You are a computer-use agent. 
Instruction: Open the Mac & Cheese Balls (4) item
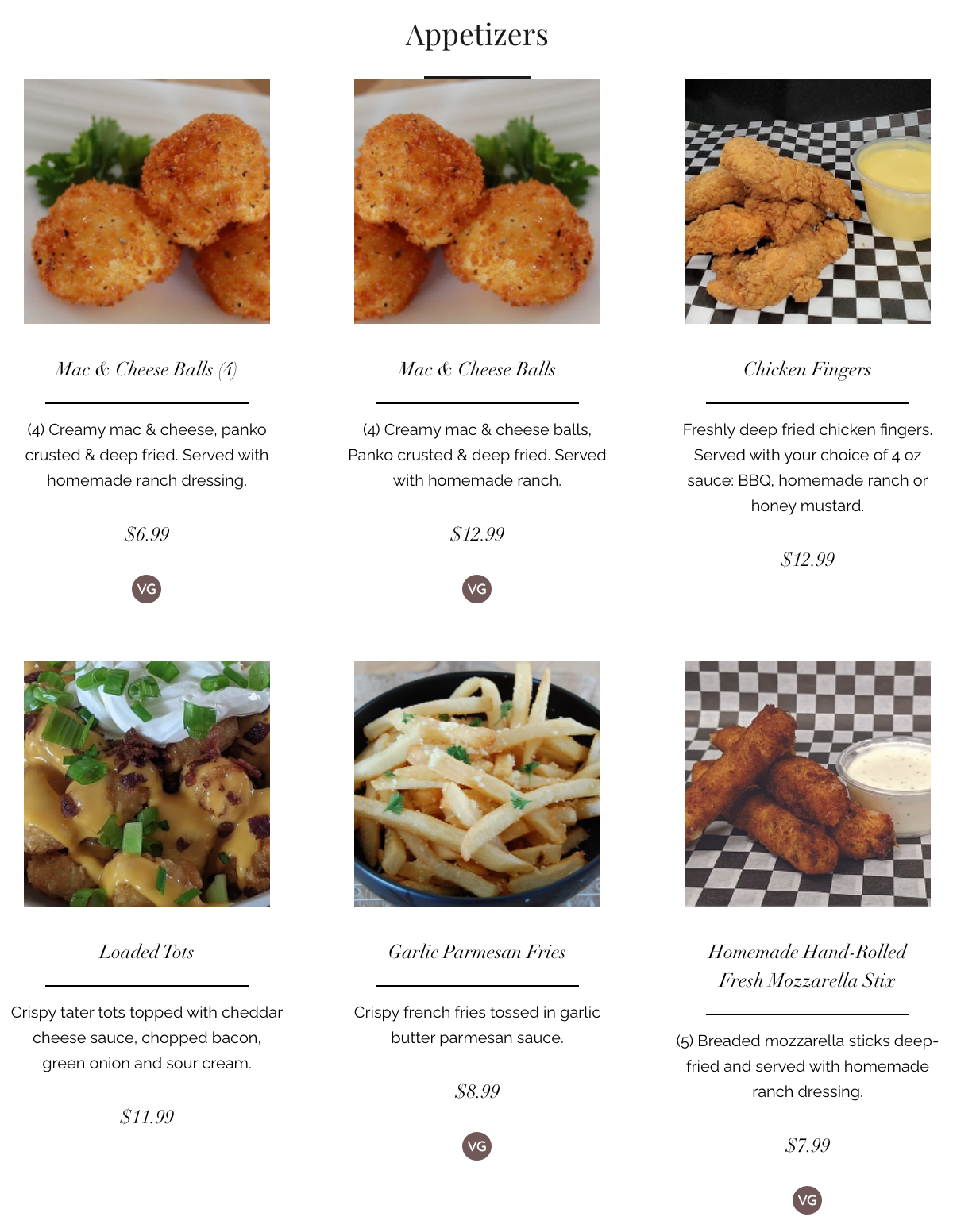coord(146,369)
